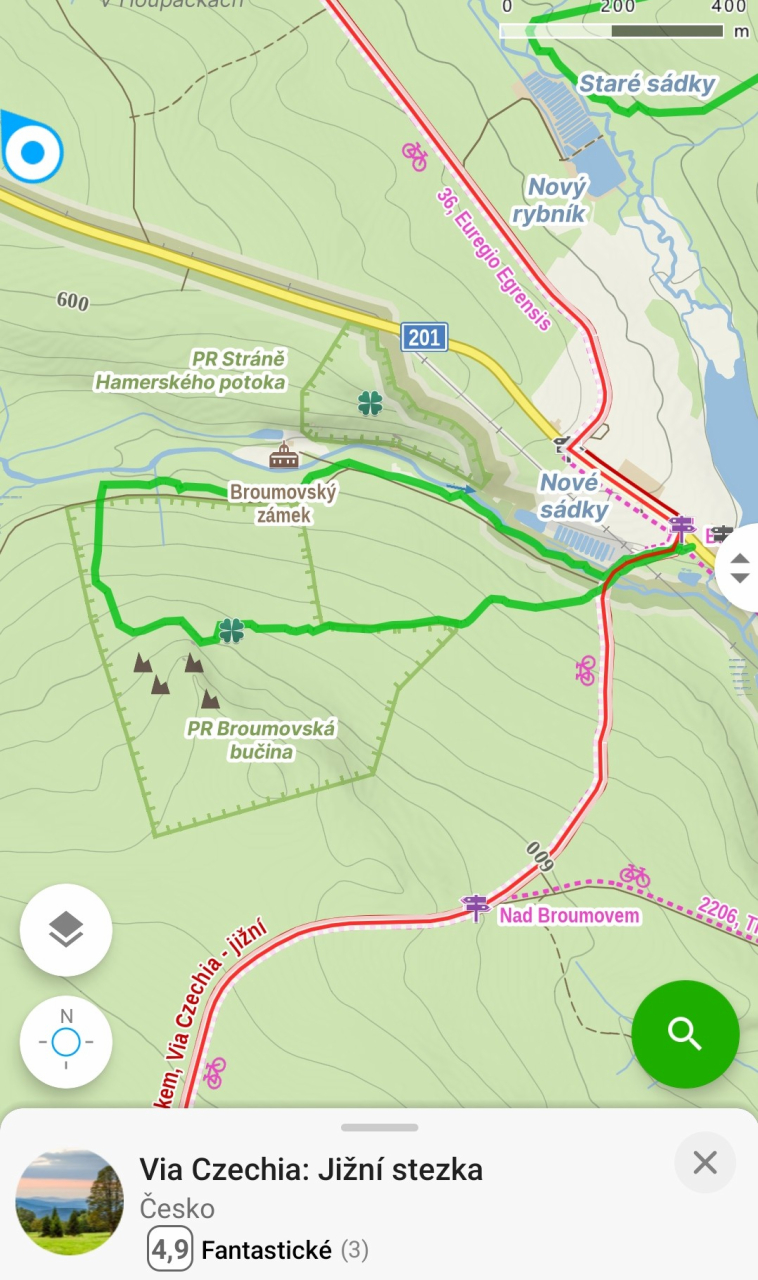Expand the sheet with the drag handle
758x1280 pixels.
[x=379, y=1127]
